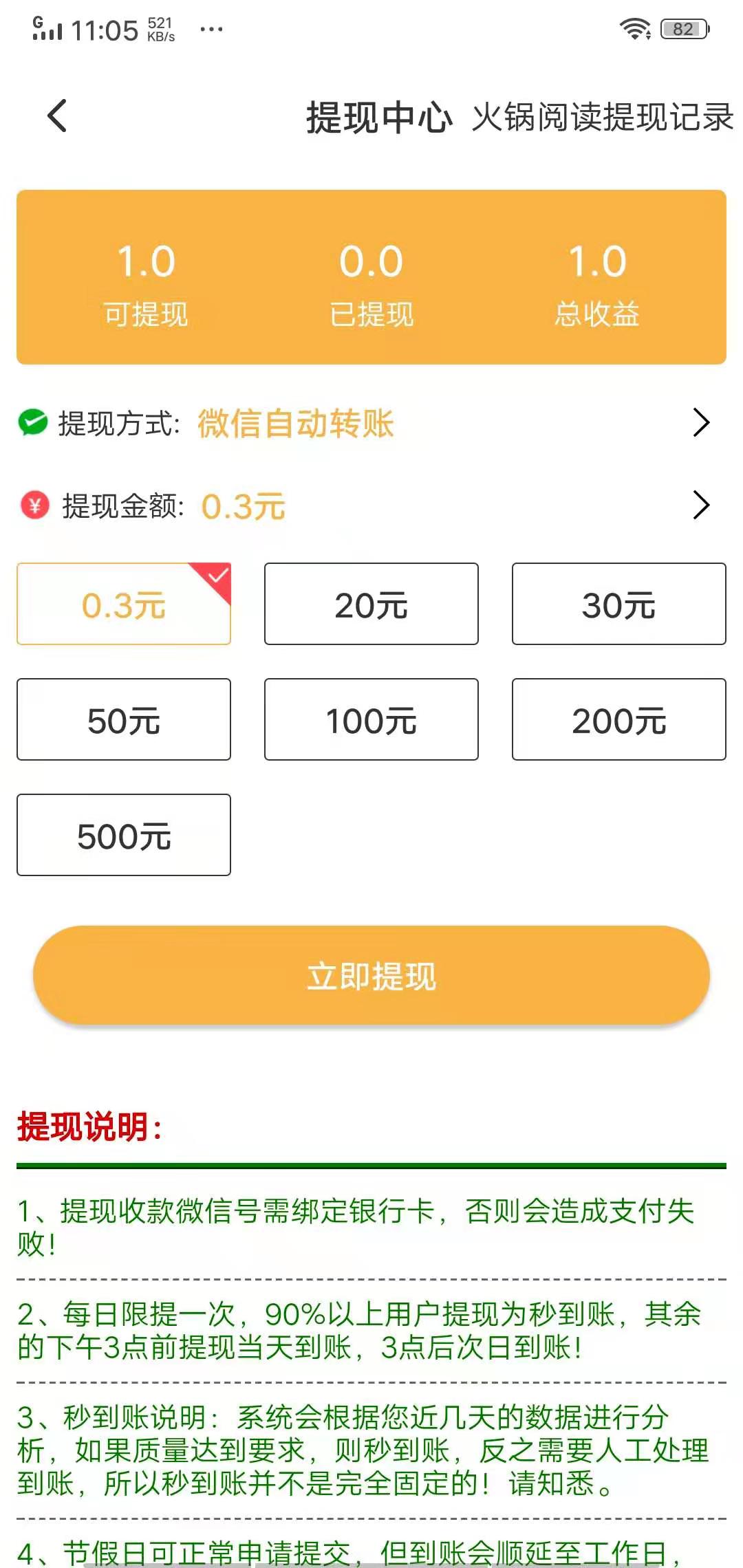This screenshot has width=743, height=1568.
Task: Select the 提现中心 title tab
Action: tap(380, 116)
